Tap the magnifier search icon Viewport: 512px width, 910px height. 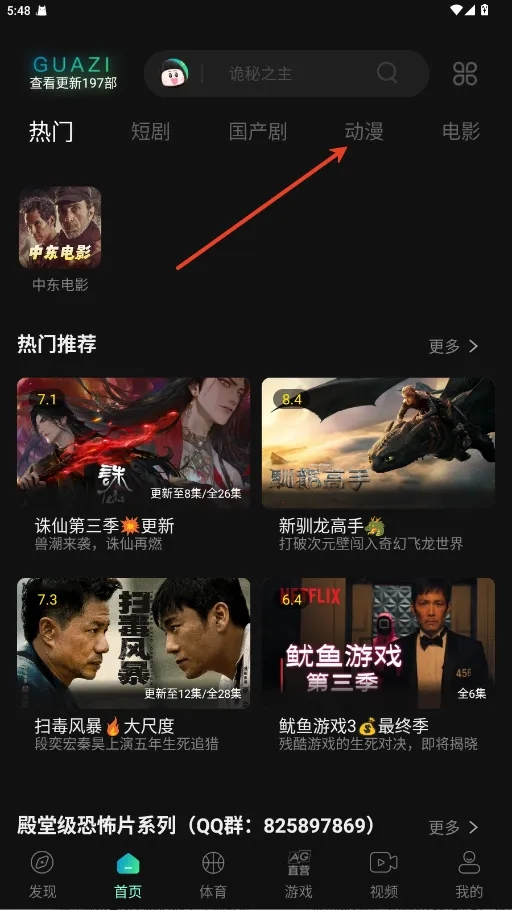[387, 73]
